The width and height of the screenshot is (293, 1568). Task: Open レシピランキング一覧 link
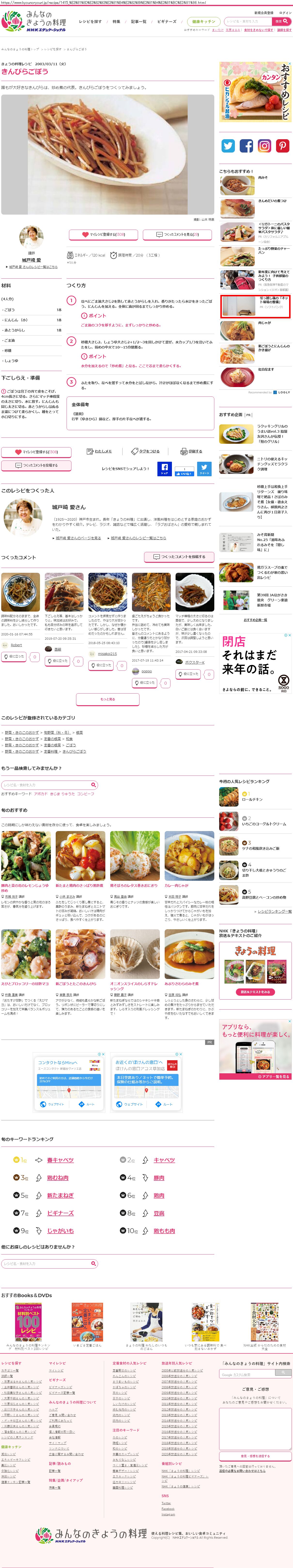point(274,911)
